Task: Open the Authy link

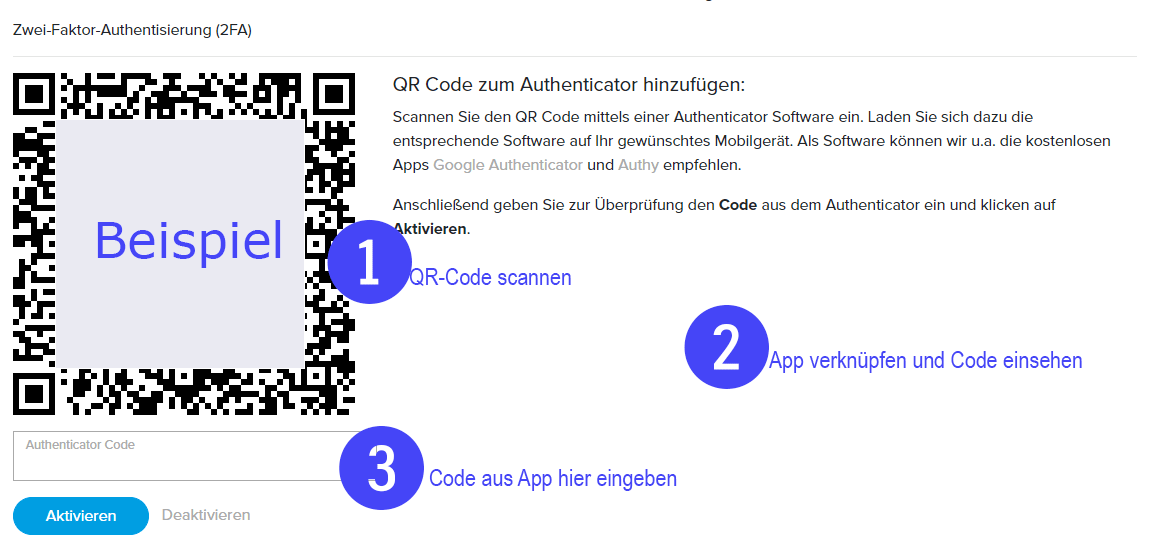Action: pos(639,166)
